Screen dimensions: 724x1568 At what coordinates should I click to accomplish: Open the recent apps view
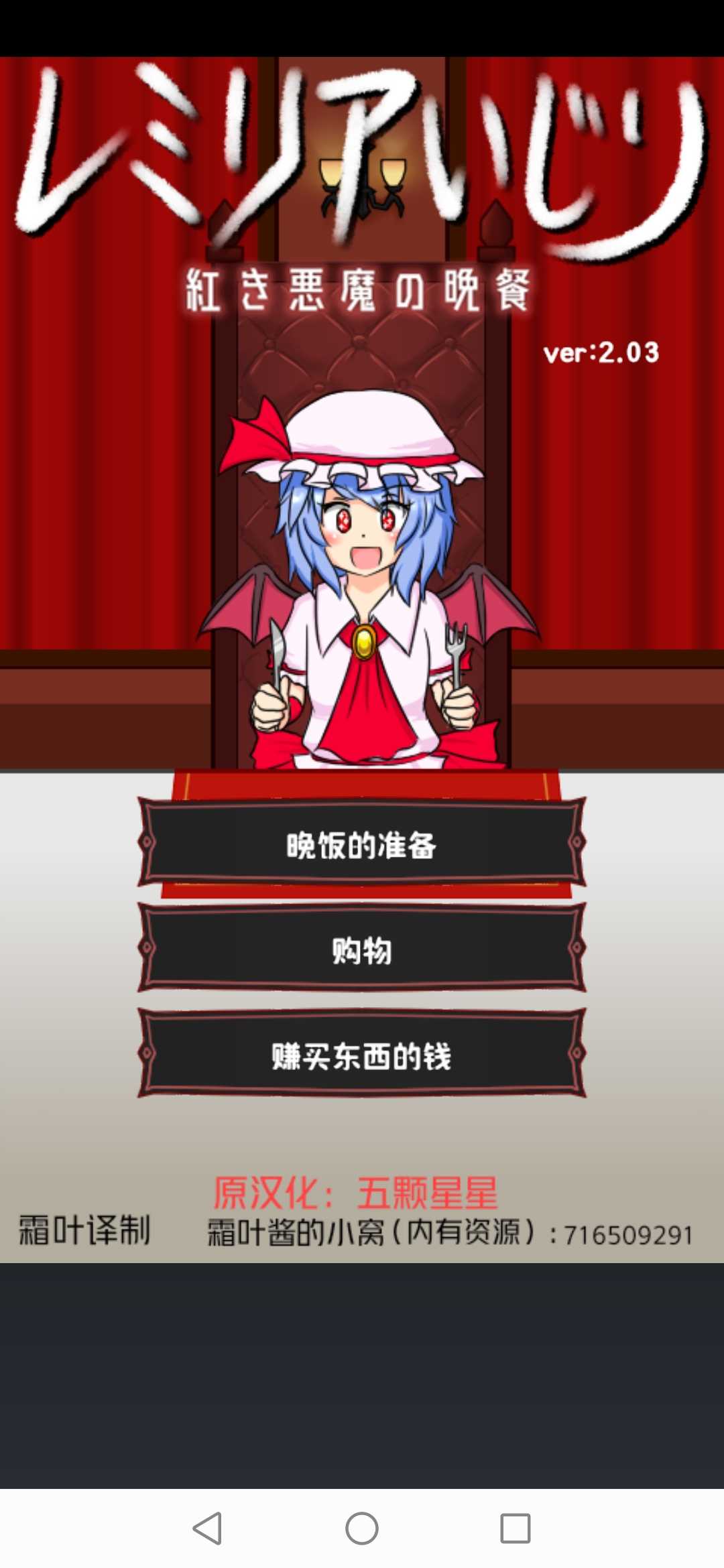click(x=515, y=1528)
